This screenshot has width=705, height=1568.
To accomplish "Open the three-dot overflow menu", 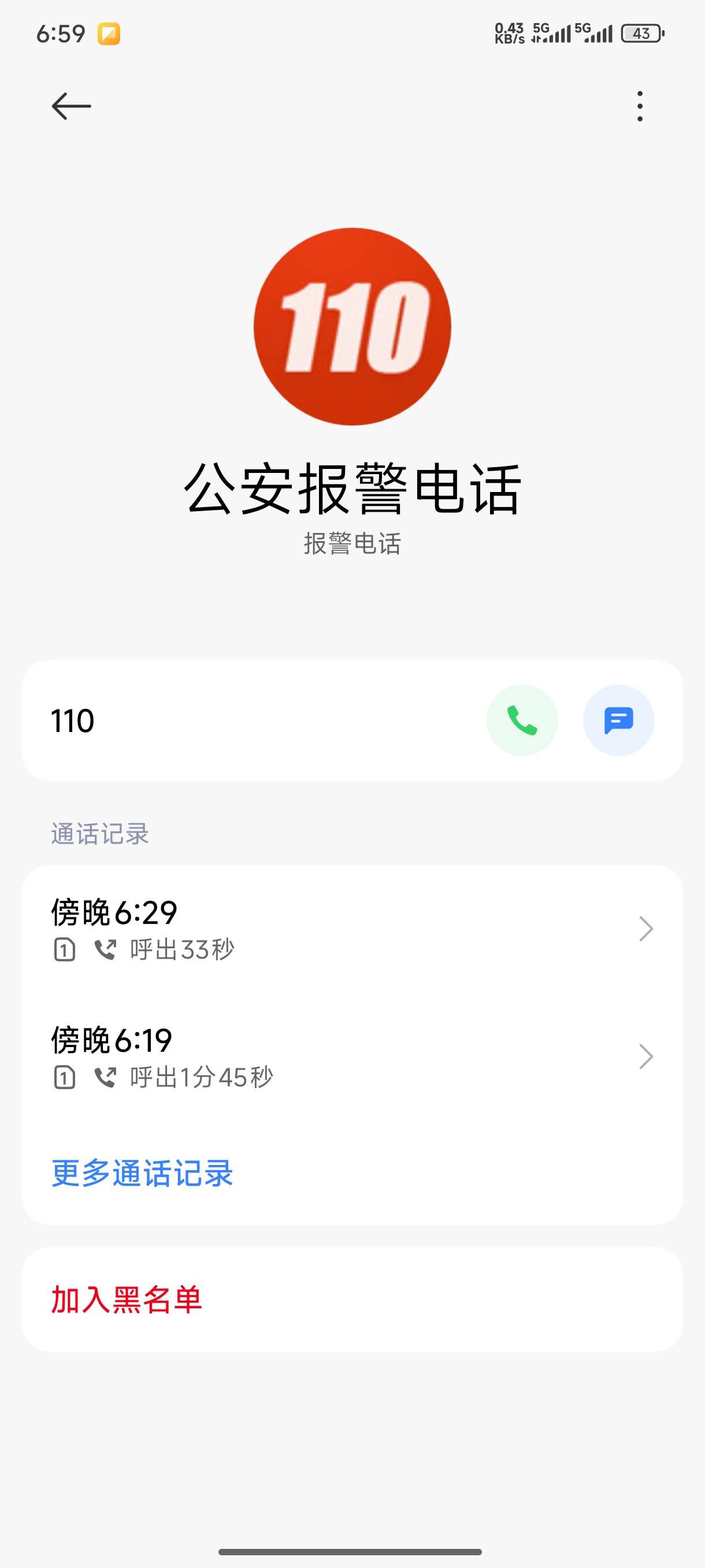I will click(x=639, y=106).
